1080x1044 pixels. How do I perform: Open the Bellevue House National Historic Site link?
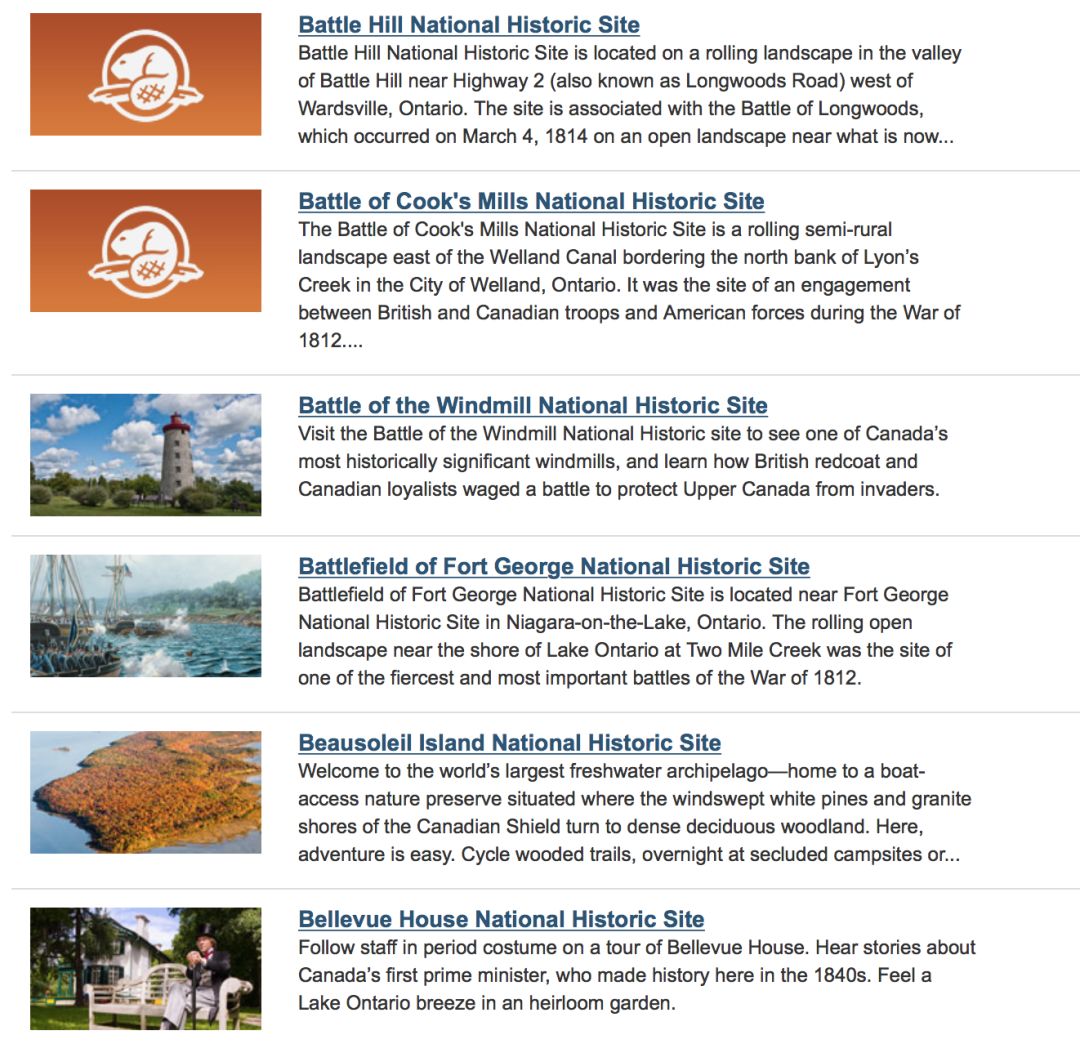[x=501, y=919]
